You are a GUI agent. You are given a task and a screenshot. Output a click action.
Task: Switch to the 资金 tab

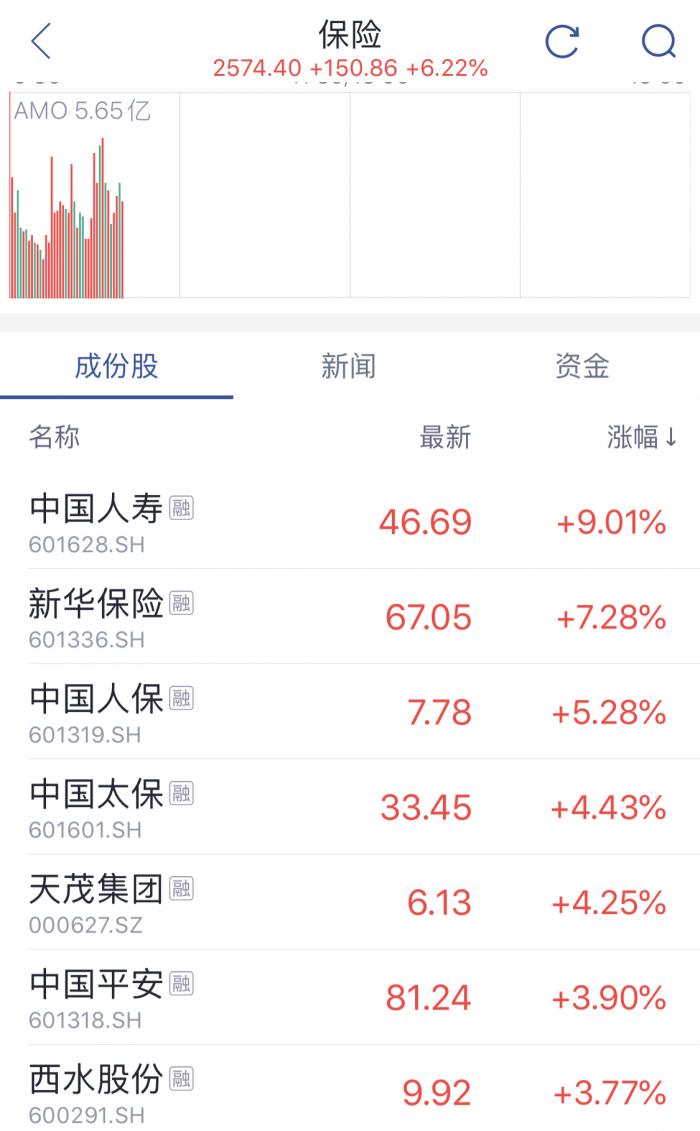[582, 366]
